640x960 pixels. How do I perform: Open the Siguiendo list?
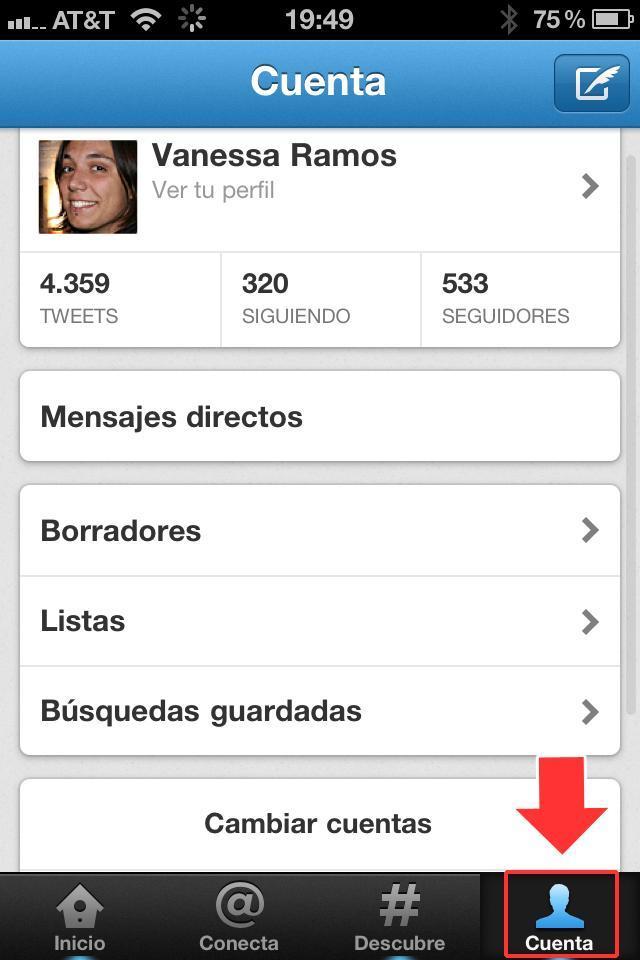tap(320, 299)
